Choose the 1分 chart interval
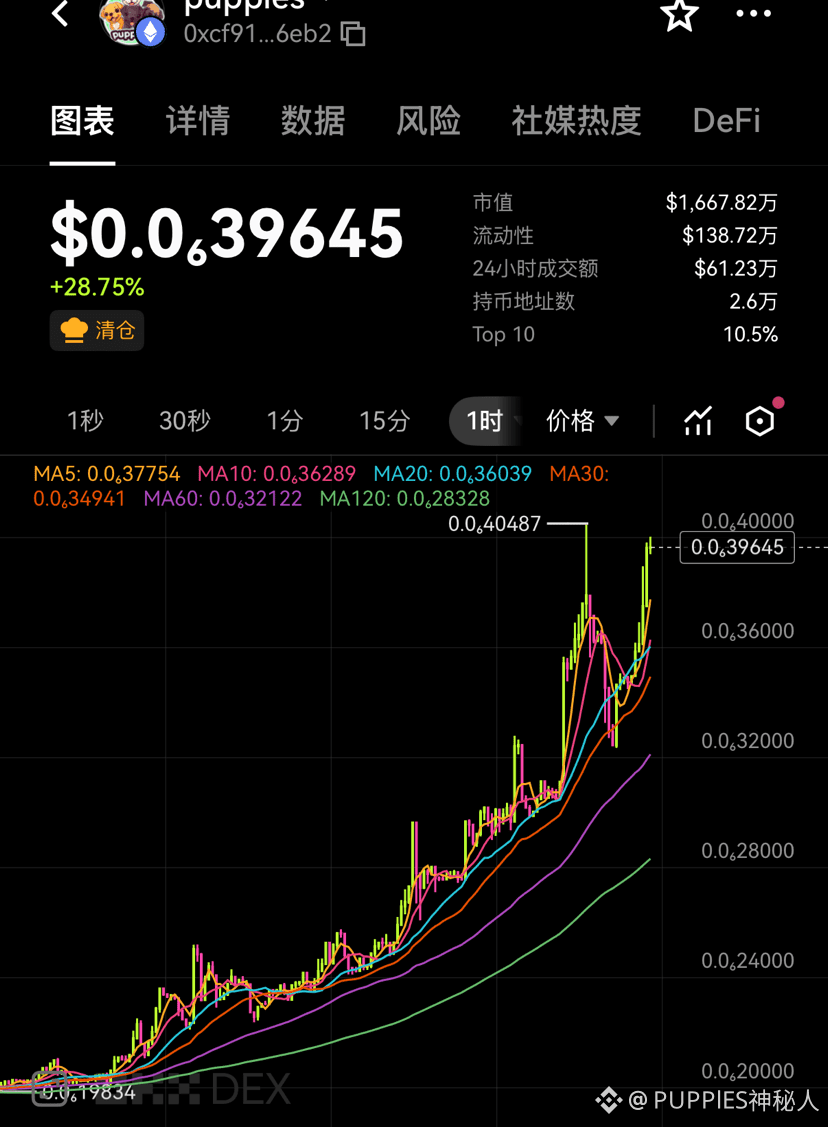The height and width of the screenshot is (1127, 828). pyautogui.click(x=284, y=421)
